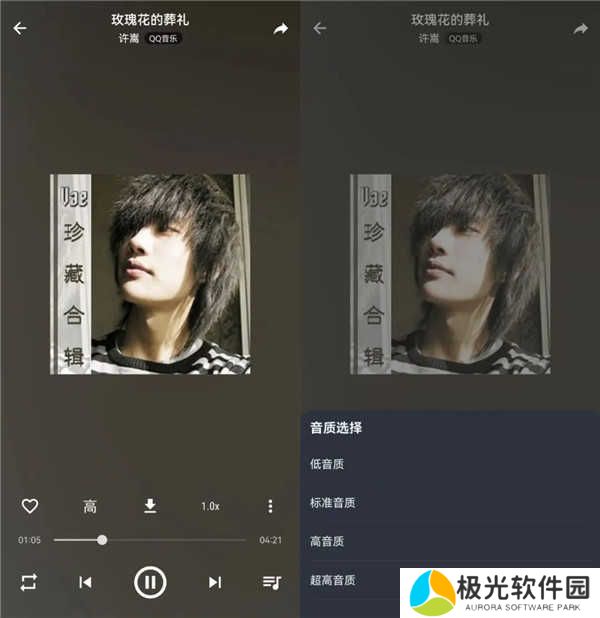
Task: Change the 1.0x playback speed
Action: pyautogui.click(x=210, y=506)
